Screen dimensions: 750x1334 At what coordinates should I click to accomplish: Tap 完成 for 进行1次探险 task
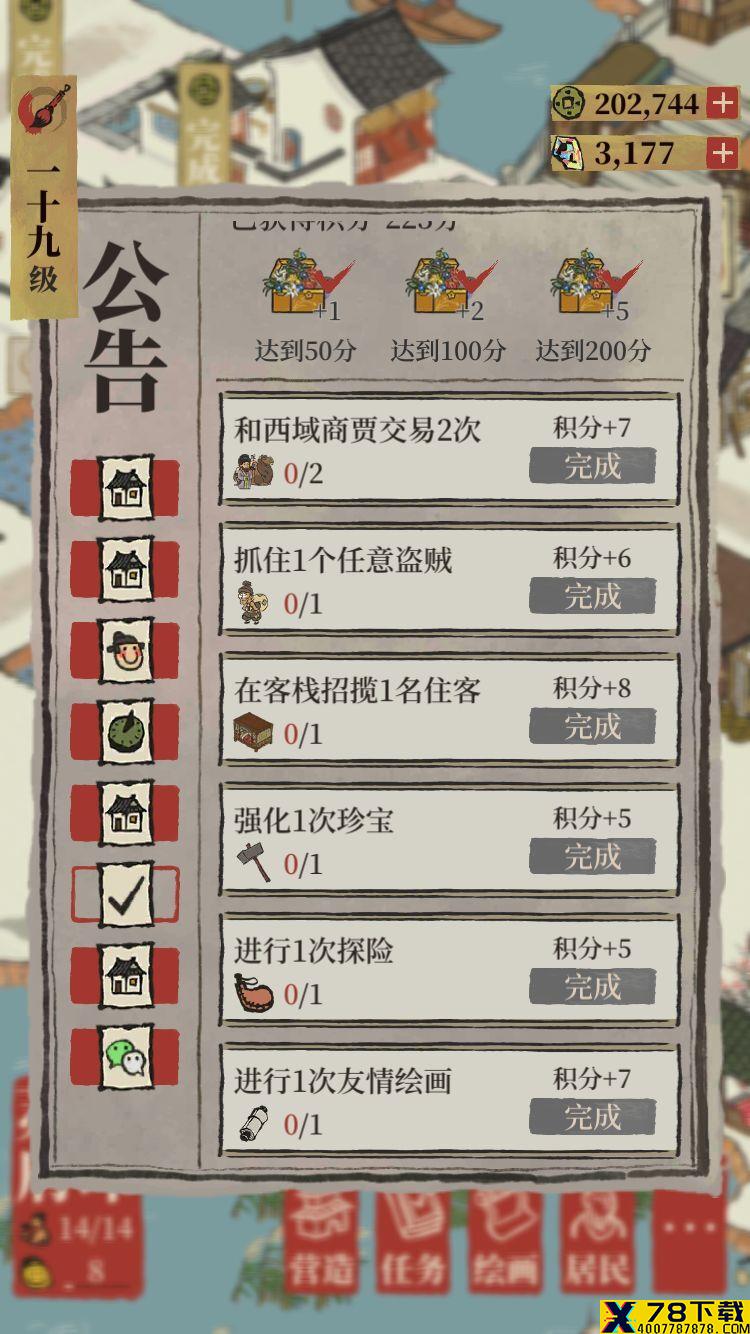592,987
